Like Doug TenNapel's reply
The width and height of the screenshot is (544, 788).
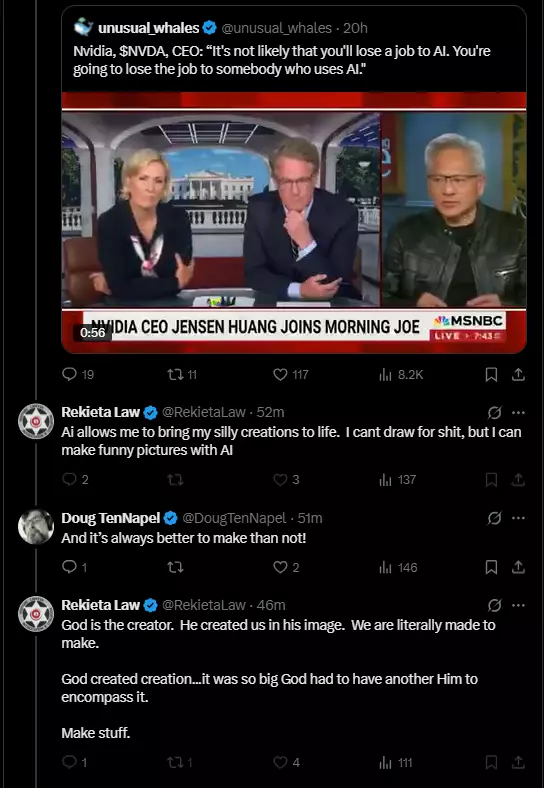(x=287, y=567)
